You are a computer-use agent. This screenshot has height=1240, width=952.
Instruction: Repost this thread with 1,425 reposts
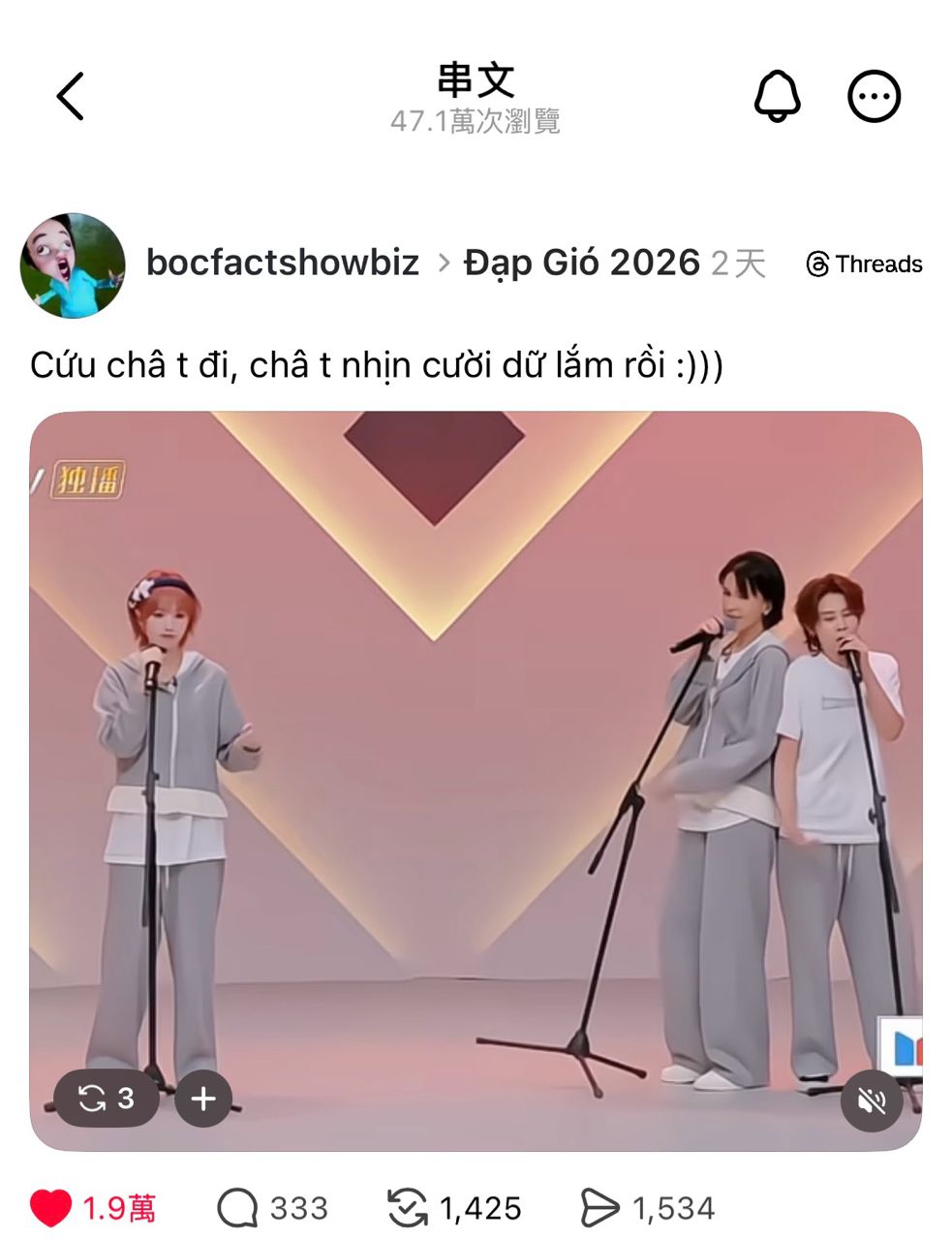[x=408, y=1208]
